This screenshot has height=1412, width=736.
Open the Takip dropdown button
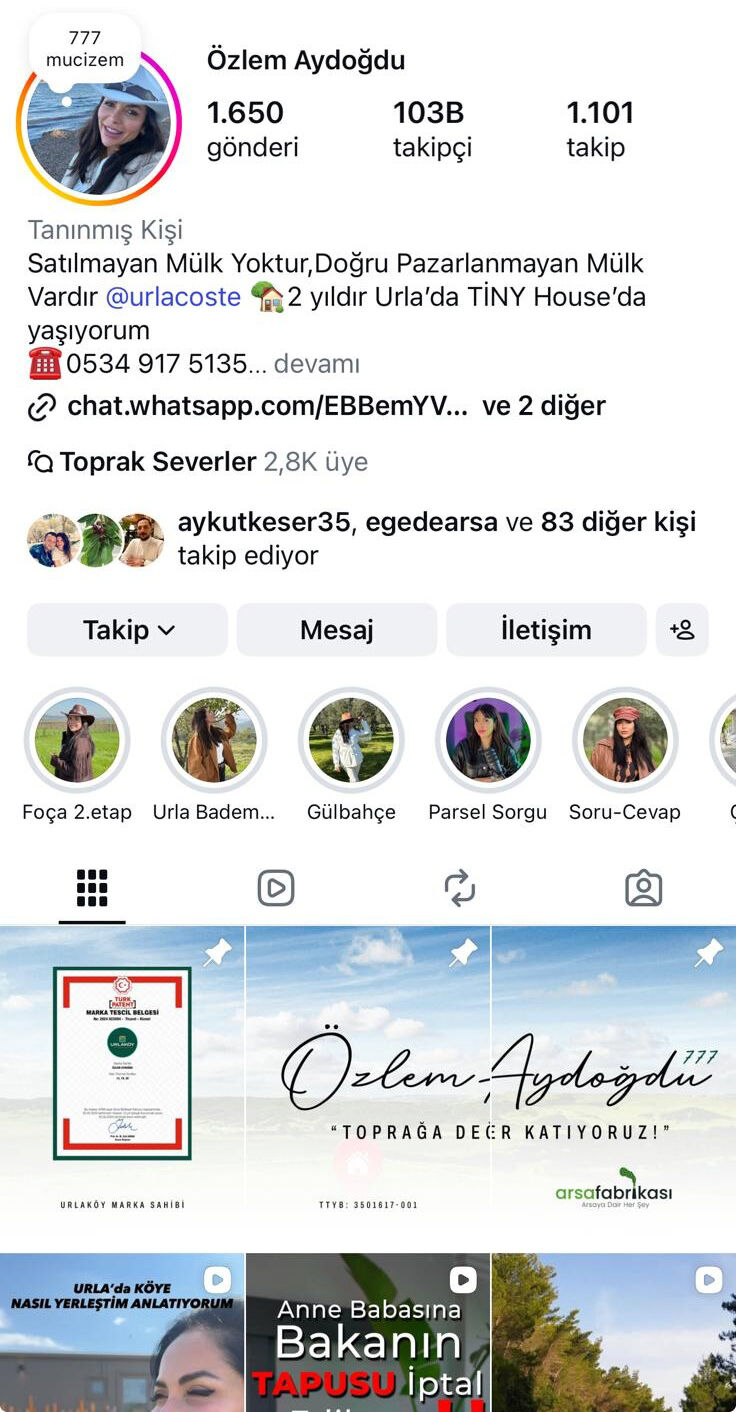coord(127,630)
